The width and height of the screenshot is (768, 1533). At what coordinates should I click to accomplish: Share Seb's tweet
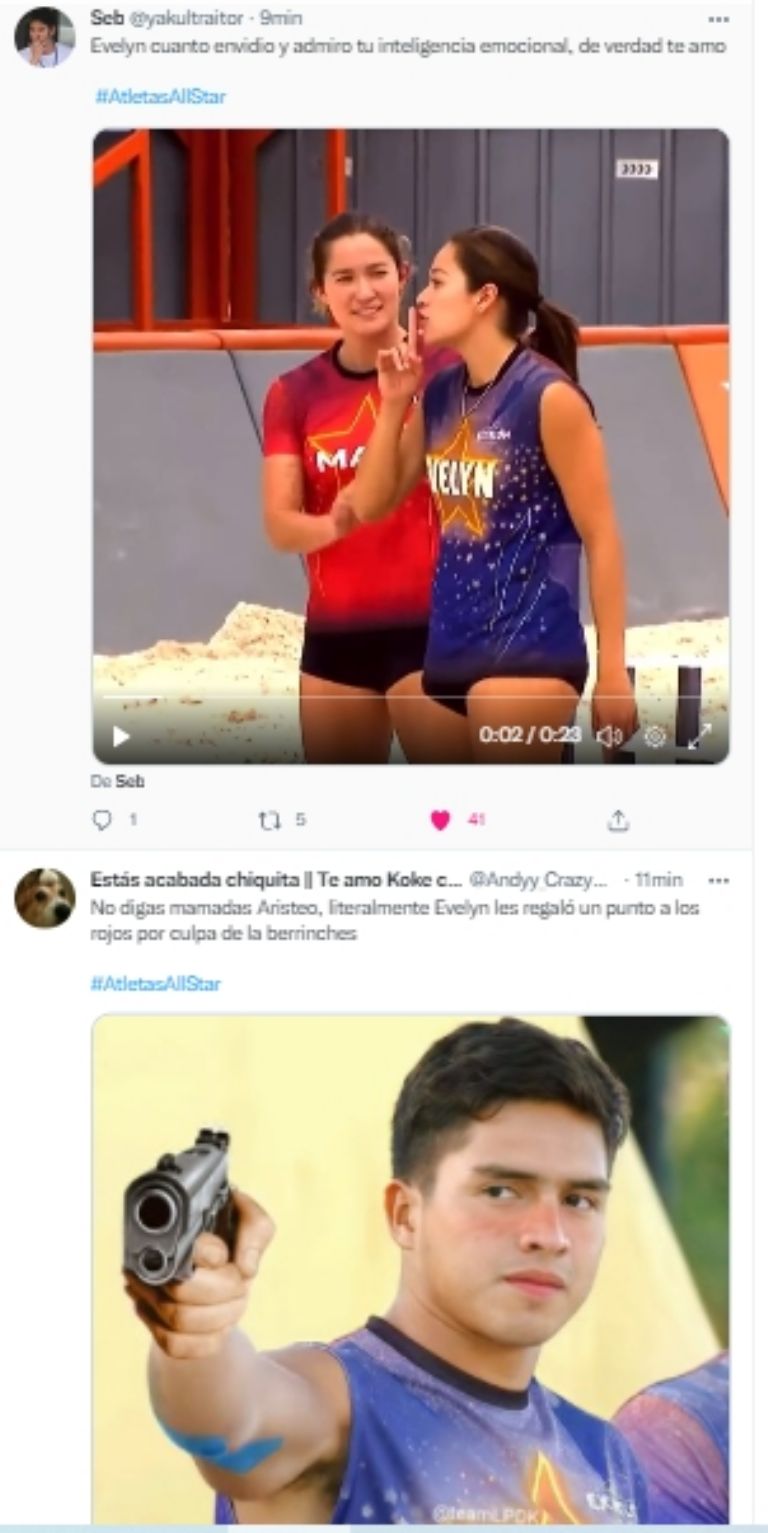[618, 821]
